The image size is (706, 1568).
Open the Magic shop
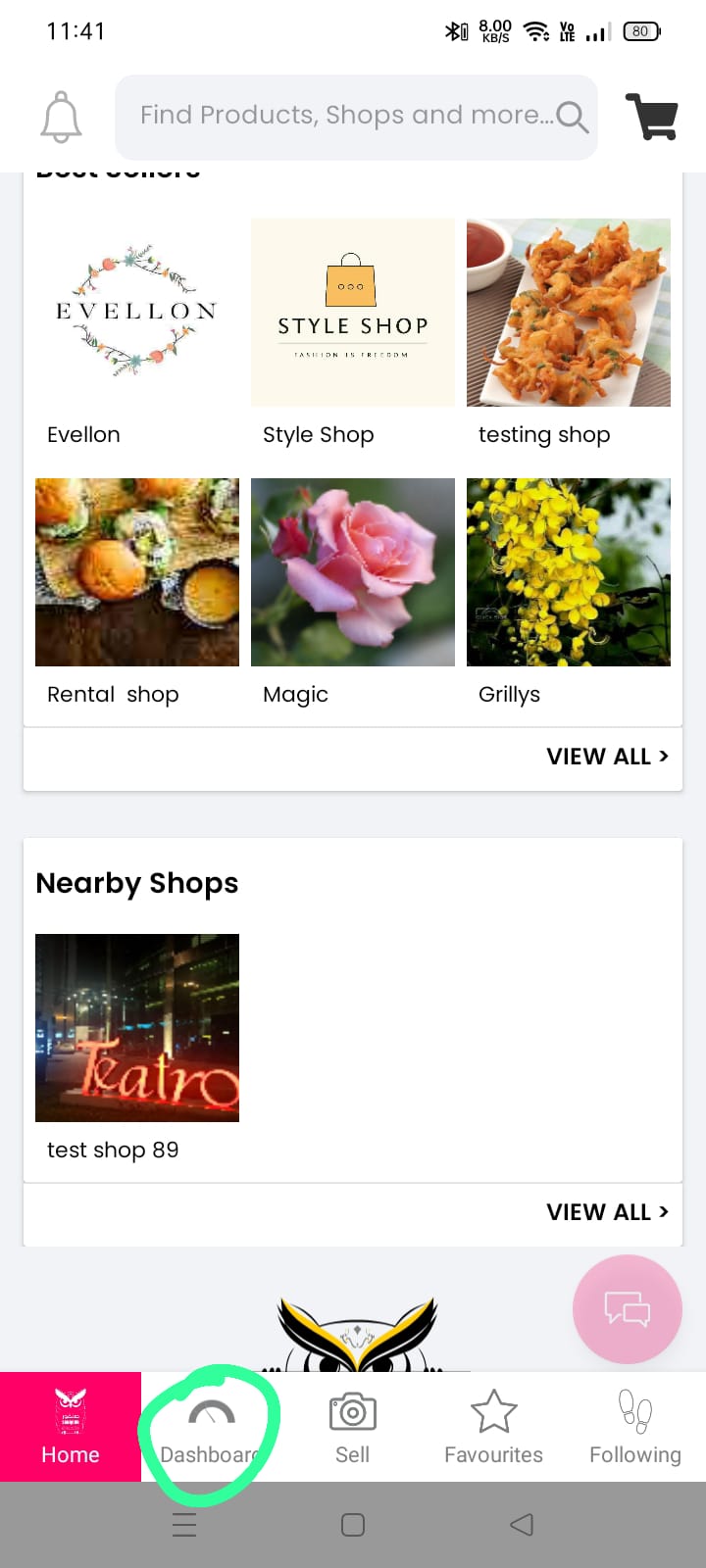pyautogui.click(x=353, y=572)
